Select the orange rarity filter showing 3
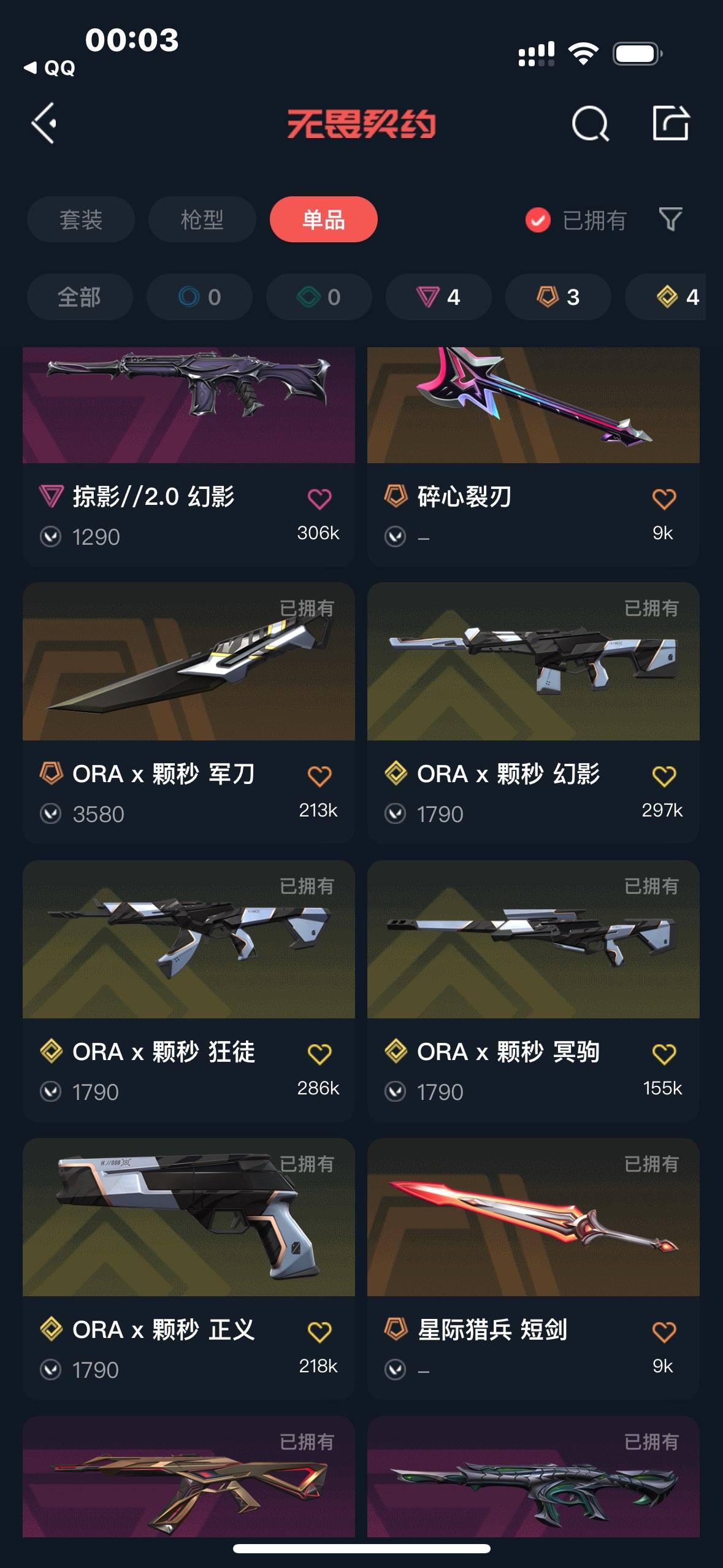 [557, 297]
